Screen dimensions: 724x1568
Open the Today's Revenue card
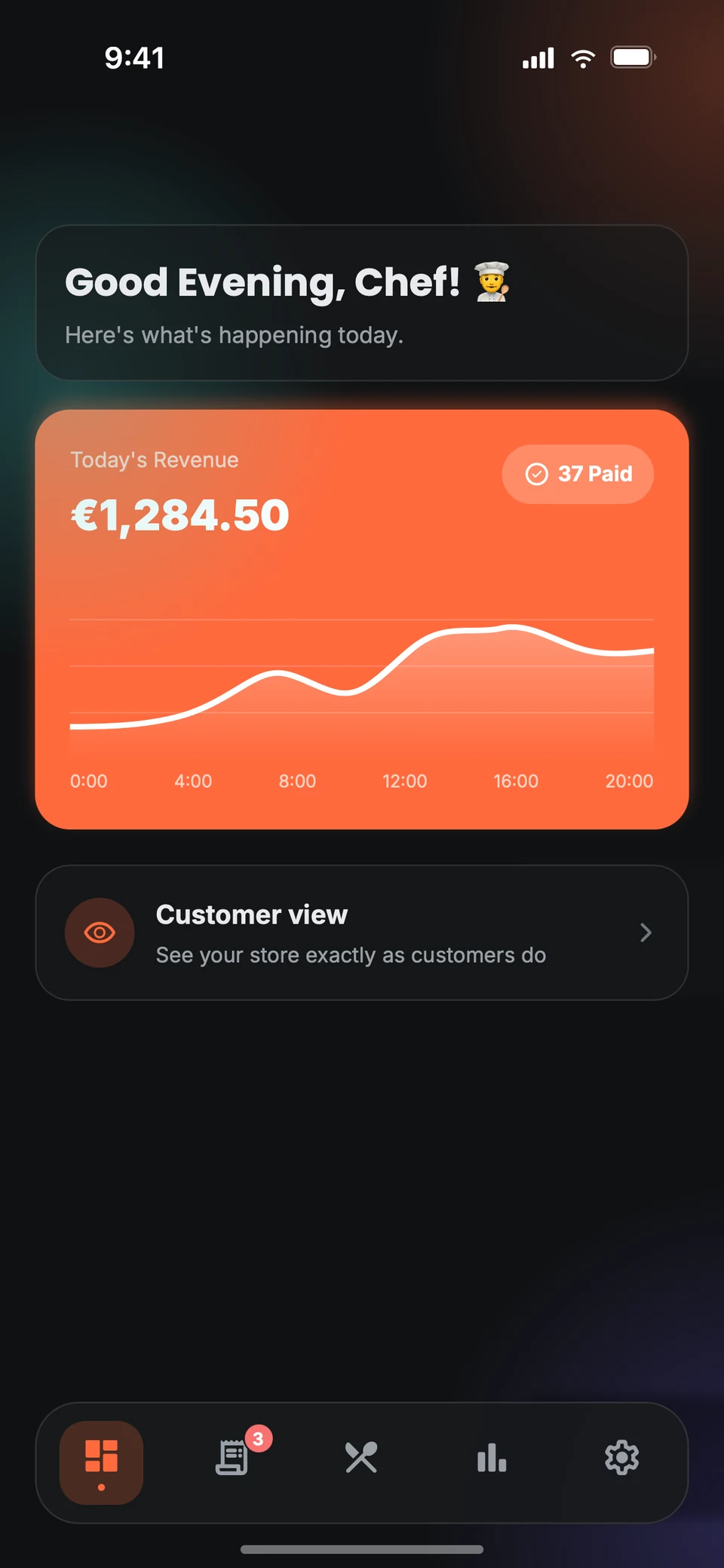pos(362,620)
